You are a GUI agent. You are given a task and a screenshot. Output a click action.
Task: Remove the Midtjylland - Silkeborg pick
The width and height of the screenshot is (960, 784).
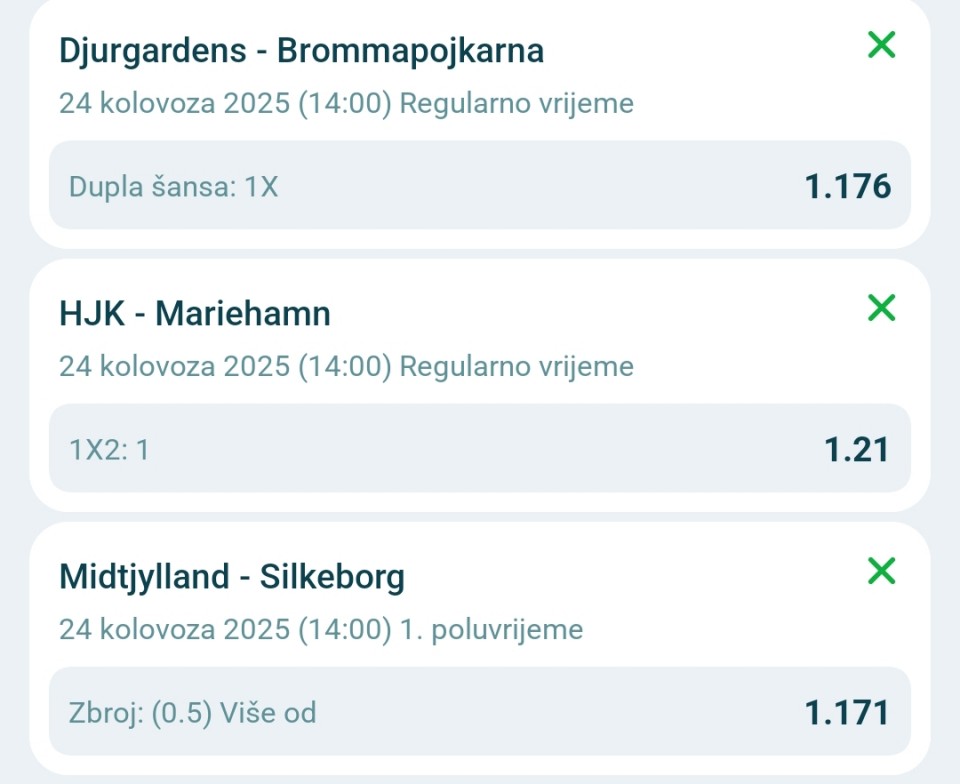click(x=881, y=571)
